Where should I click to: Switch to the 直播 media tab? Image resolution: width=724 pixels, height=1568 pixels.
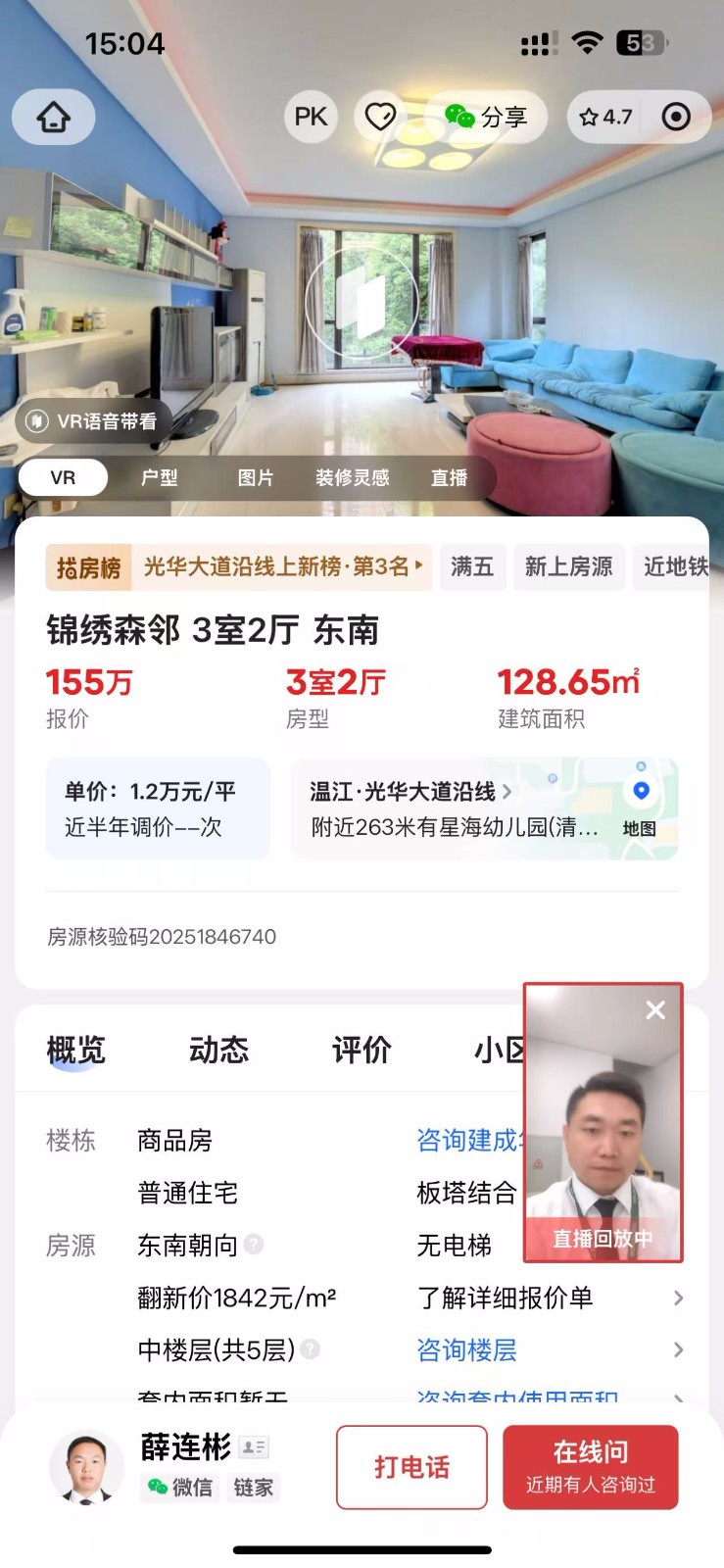tap(449, 478)
